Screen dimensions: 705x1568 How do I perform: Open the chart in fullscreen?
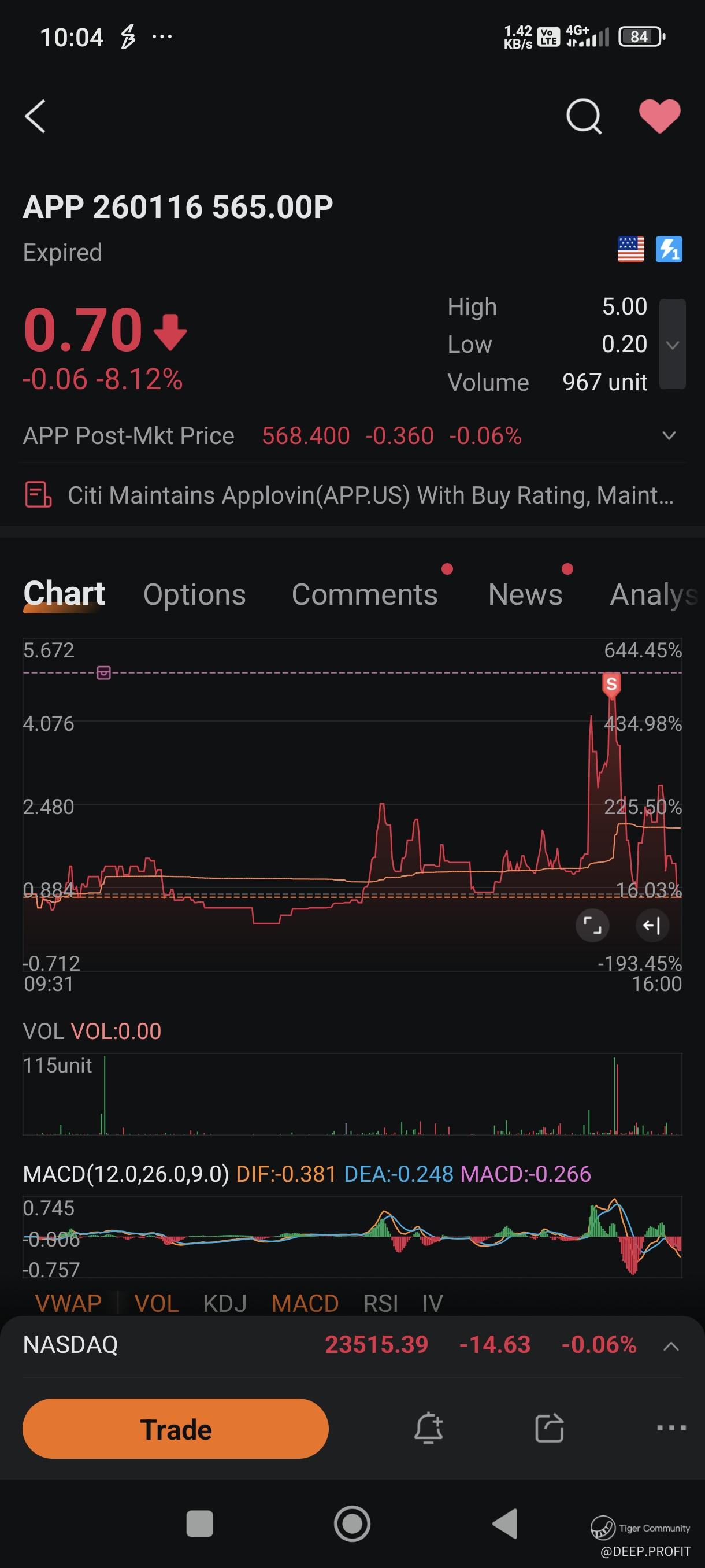(592, 926)
